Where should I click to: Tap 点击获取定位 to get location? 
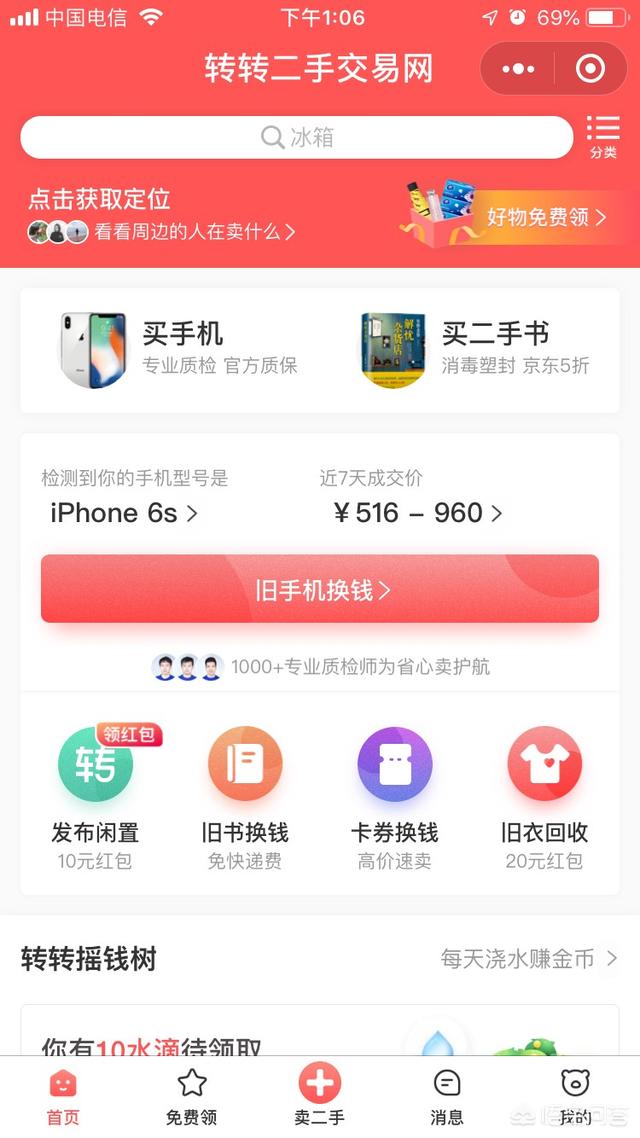99,199
